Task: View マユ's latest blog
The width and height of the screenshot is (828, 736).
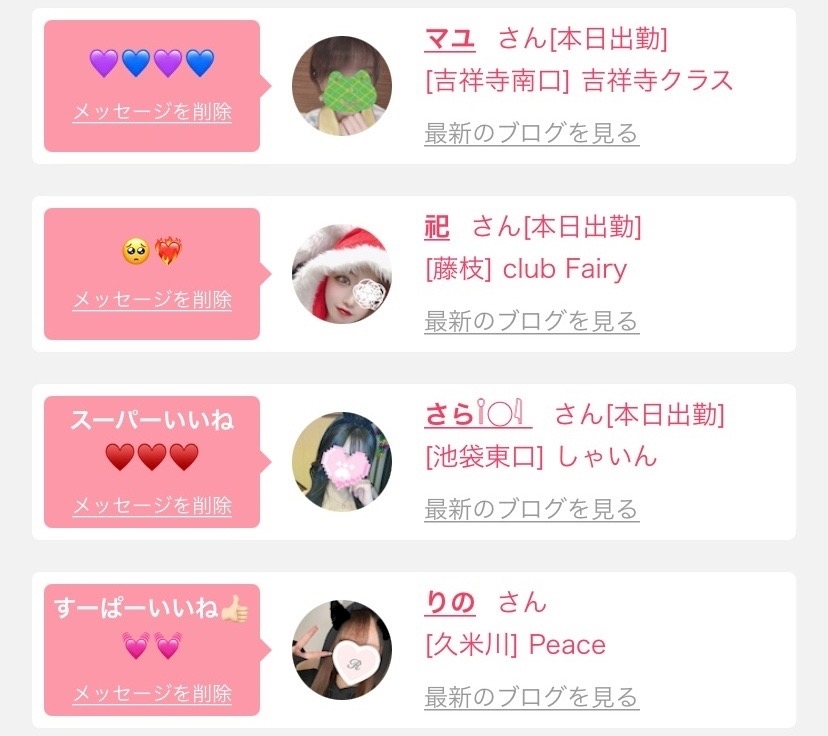Action: click(531, 133)
